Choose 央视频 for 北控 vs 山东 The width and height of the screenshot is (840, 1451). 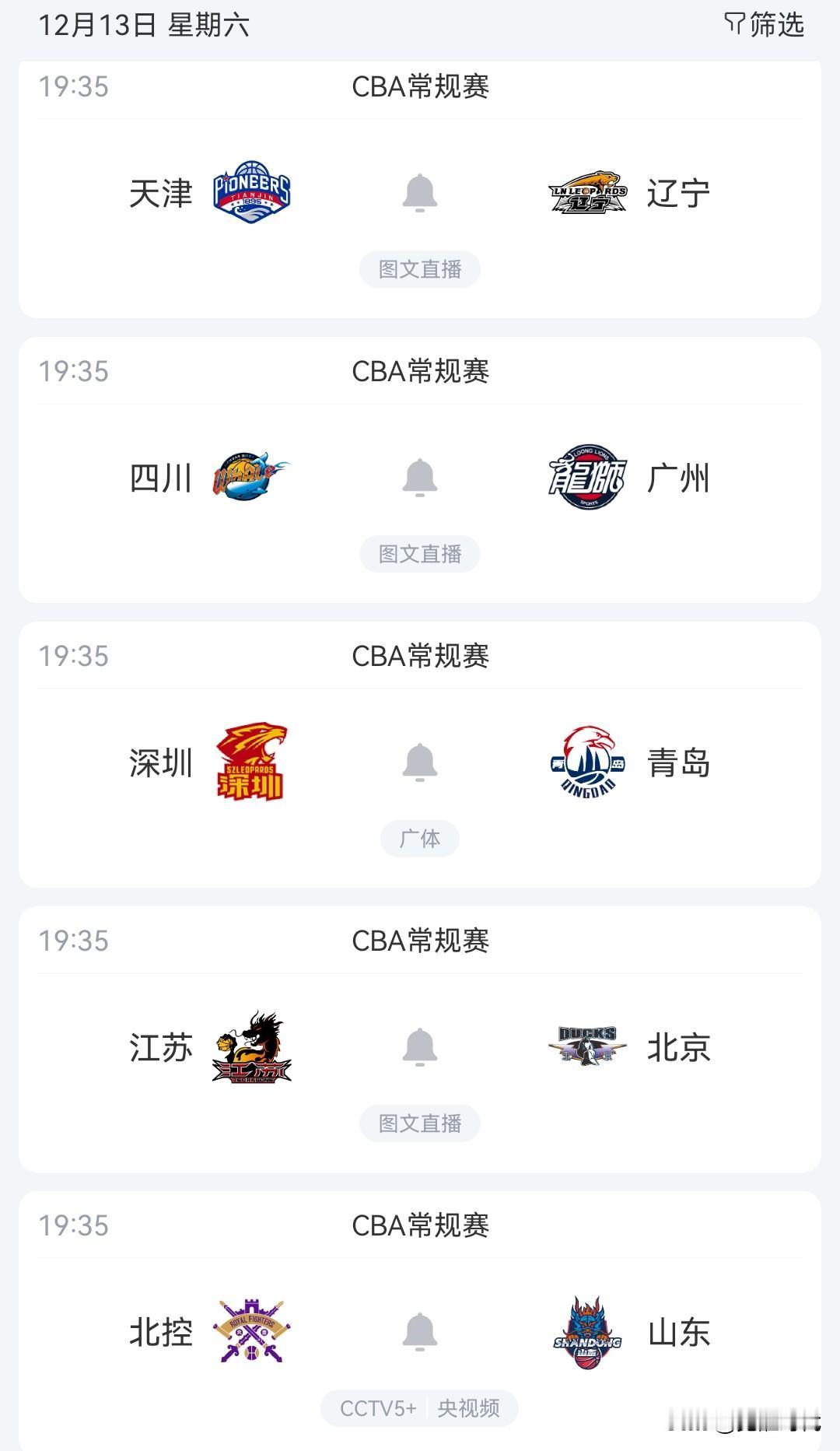click(x=468, y=1408)
